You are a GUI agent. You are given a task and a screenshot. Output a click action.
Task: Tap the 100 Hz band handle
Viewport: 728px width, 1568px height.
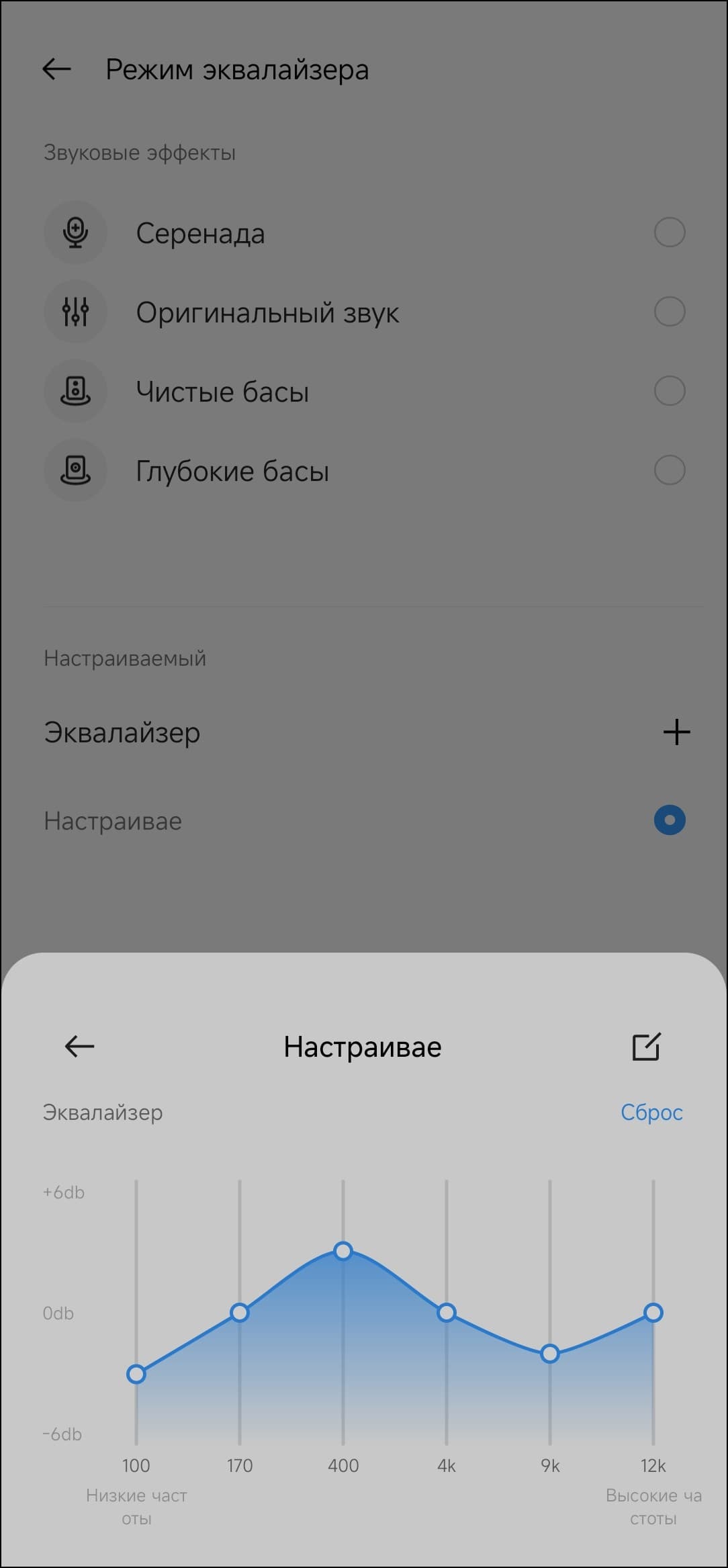pyautogui.click(x=136, y=1374)
